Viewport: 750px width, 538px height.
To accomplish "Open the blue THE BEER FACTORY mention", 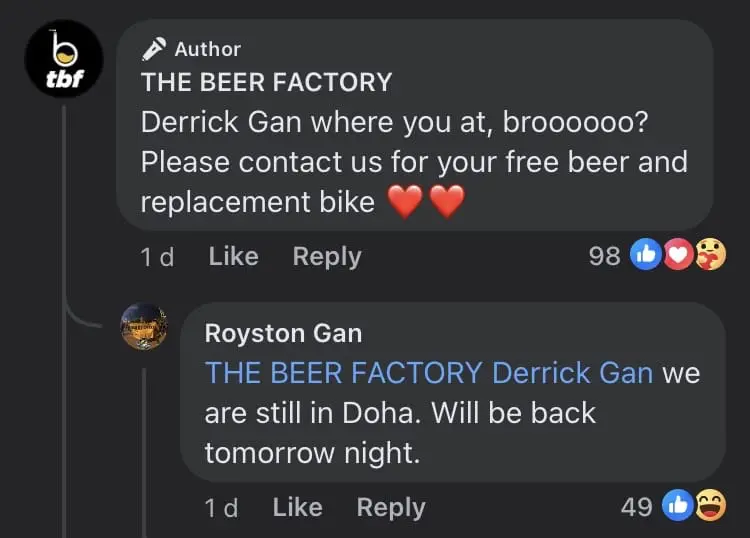I will [343, 373].
